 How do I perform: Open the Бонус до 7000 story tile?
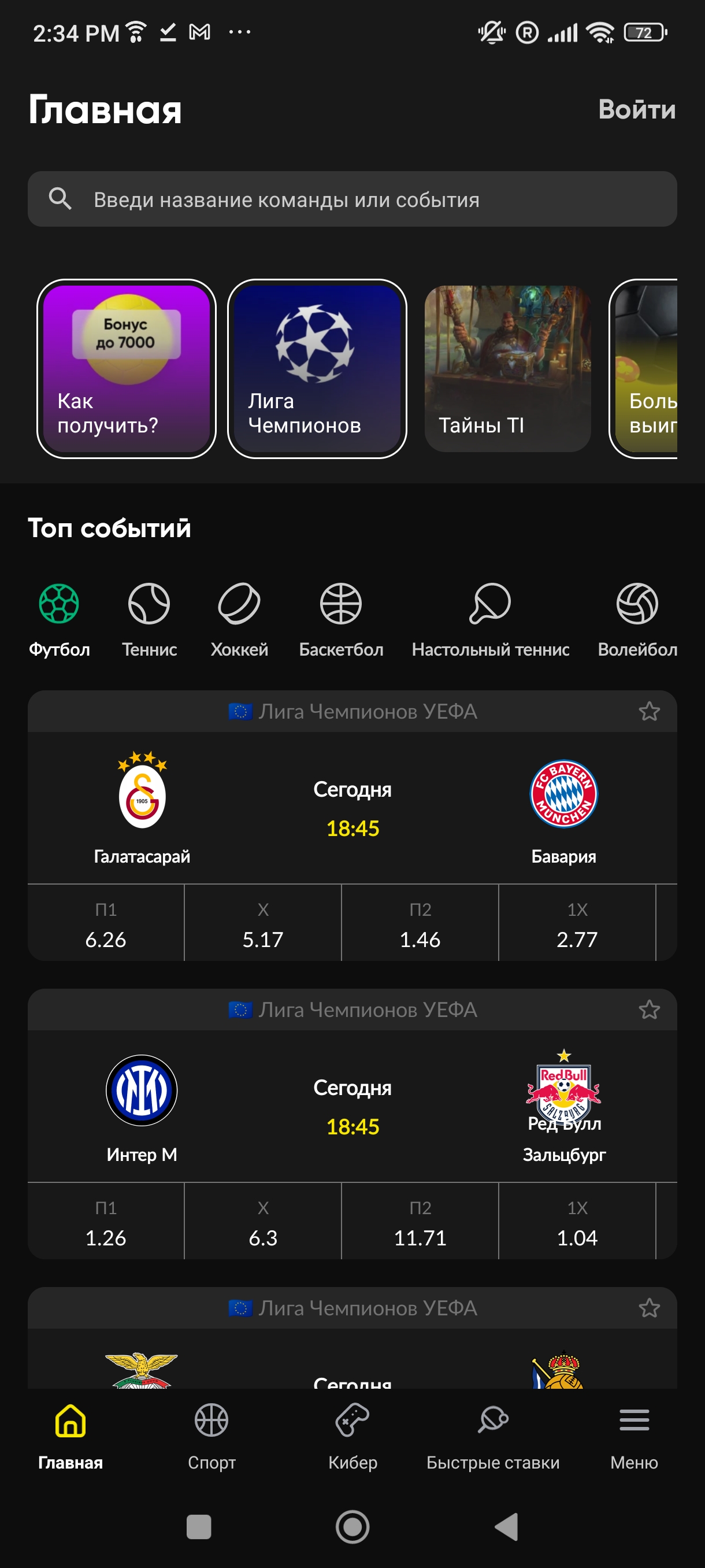127,369
